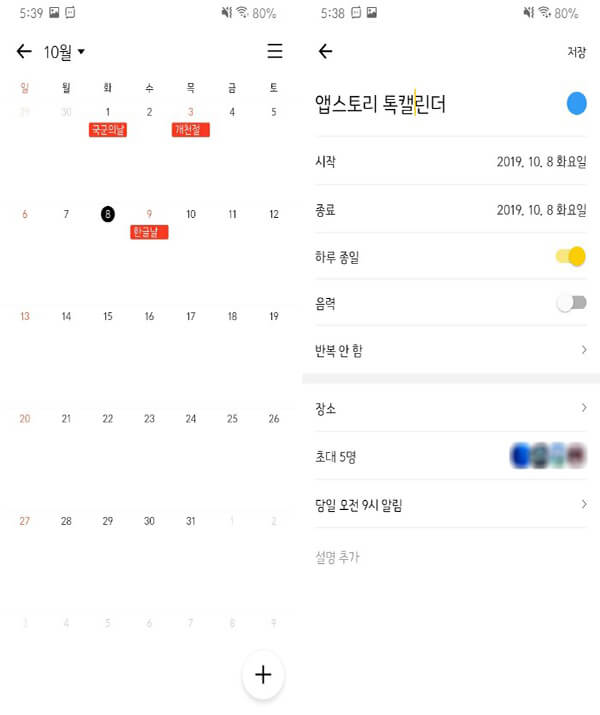Image resolution: width=600 pixels, height=715 pixels.
Task: Go back from the event editing screen
Action: [x=325, y=52]
